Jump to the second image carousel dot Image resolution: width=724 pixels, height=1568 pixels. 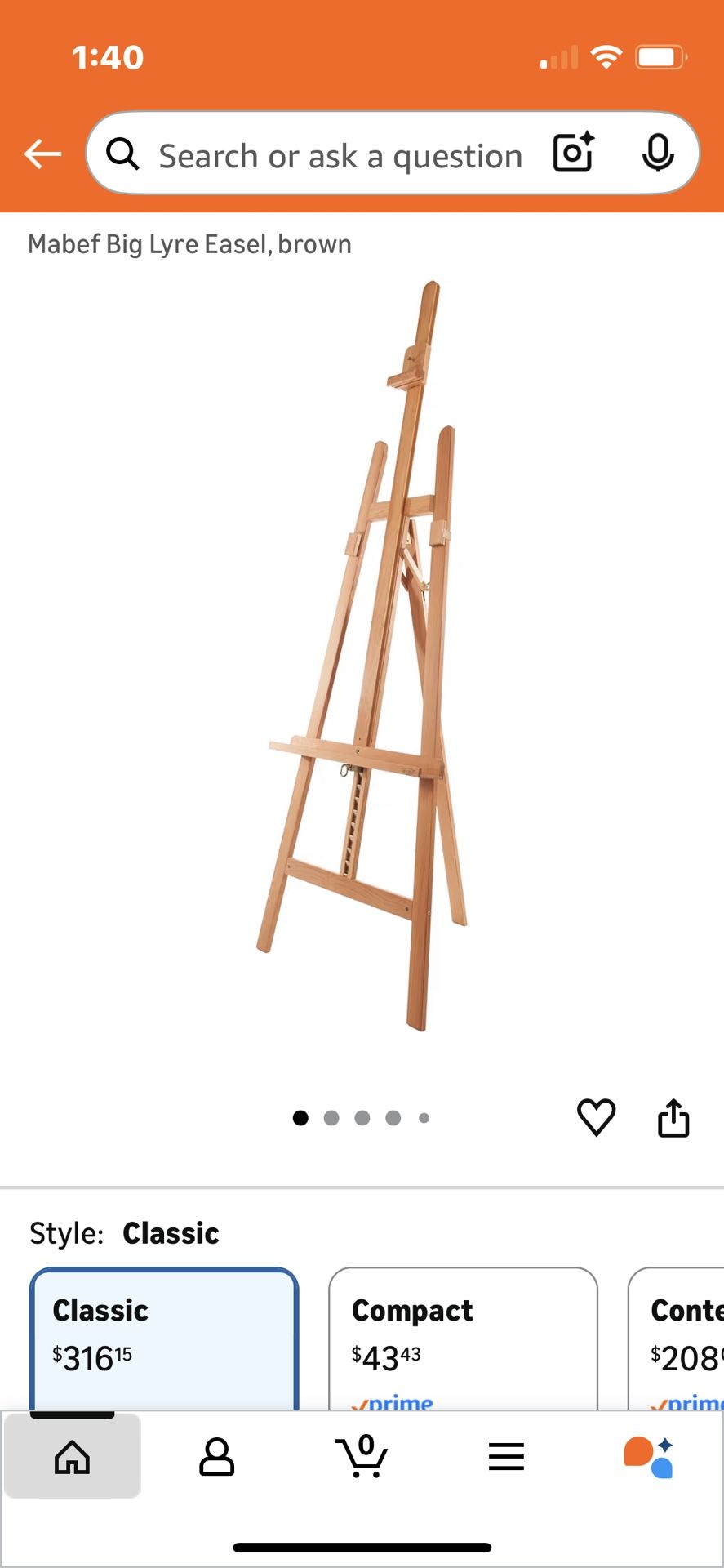pos(331,1117)
